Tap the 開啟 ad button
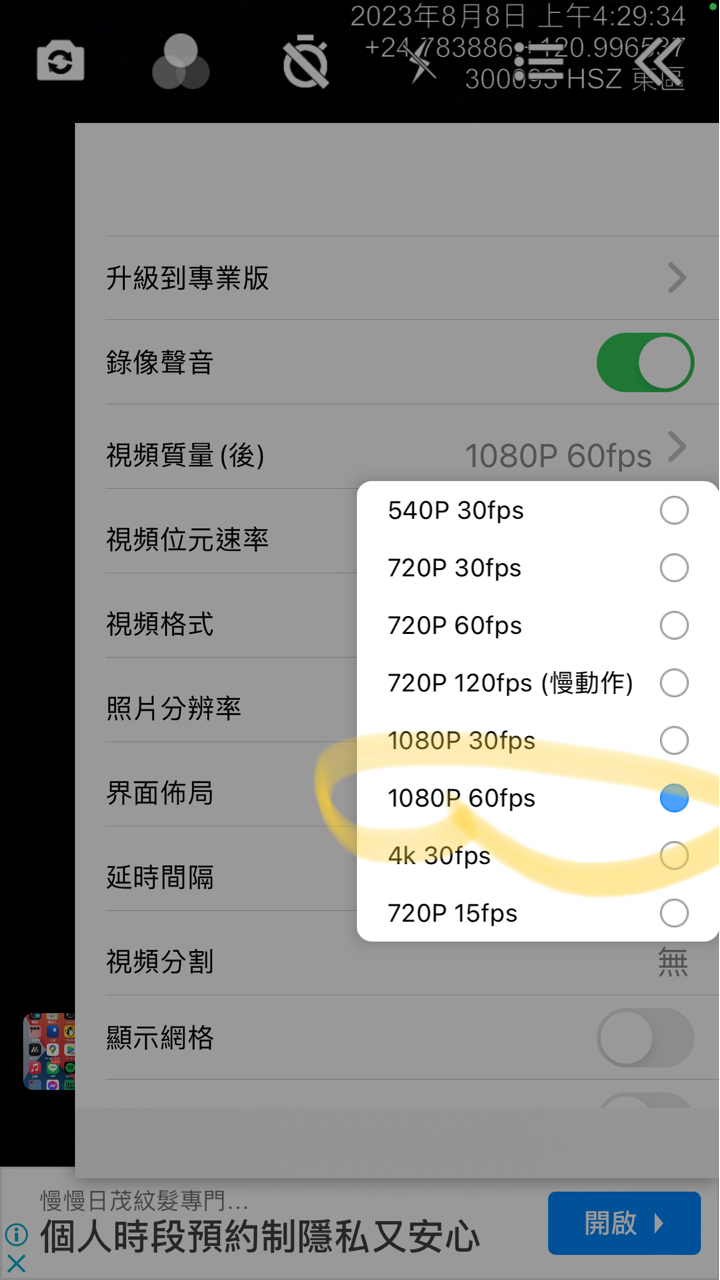The image size is (720, 1280). 624,1223
